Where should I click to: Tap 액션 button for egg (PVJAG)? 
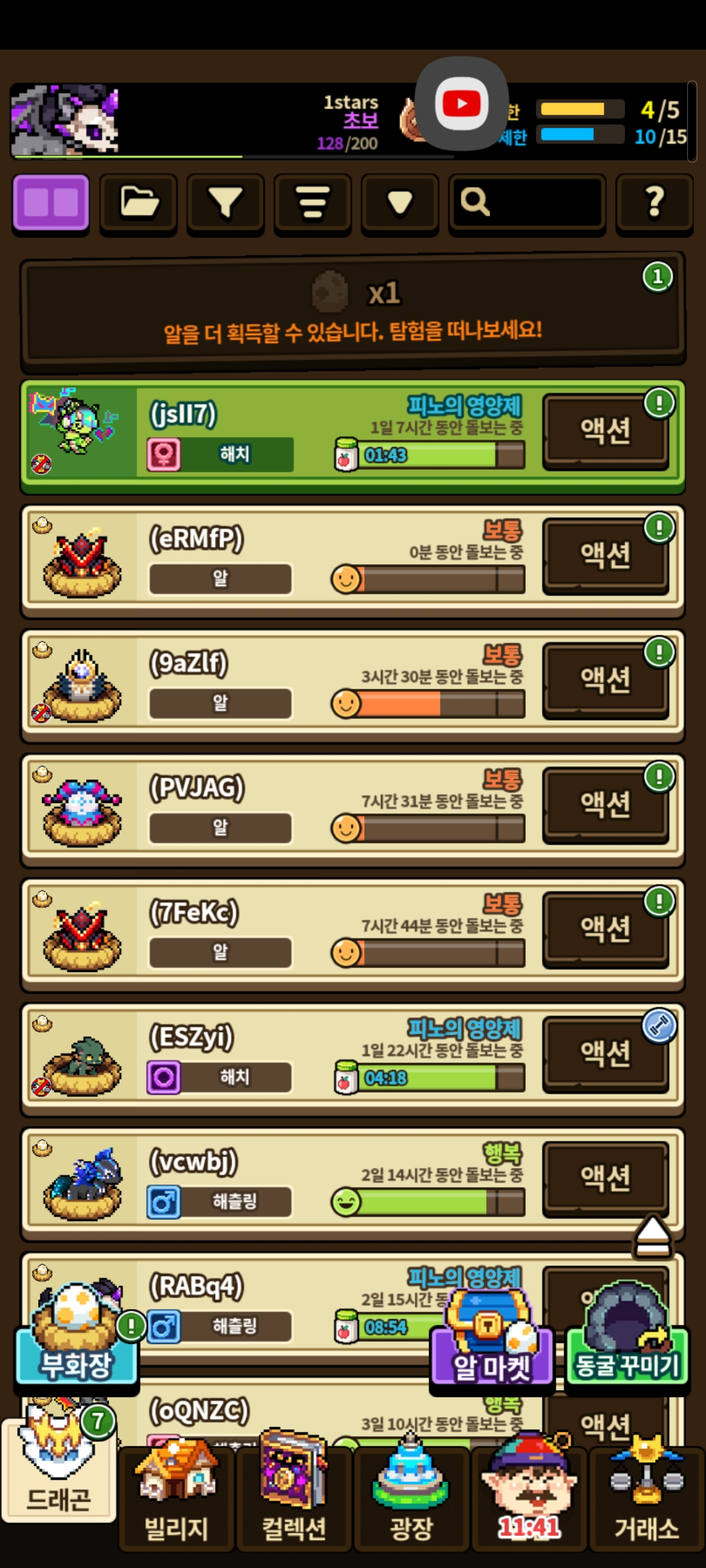[x=605, y=805]
